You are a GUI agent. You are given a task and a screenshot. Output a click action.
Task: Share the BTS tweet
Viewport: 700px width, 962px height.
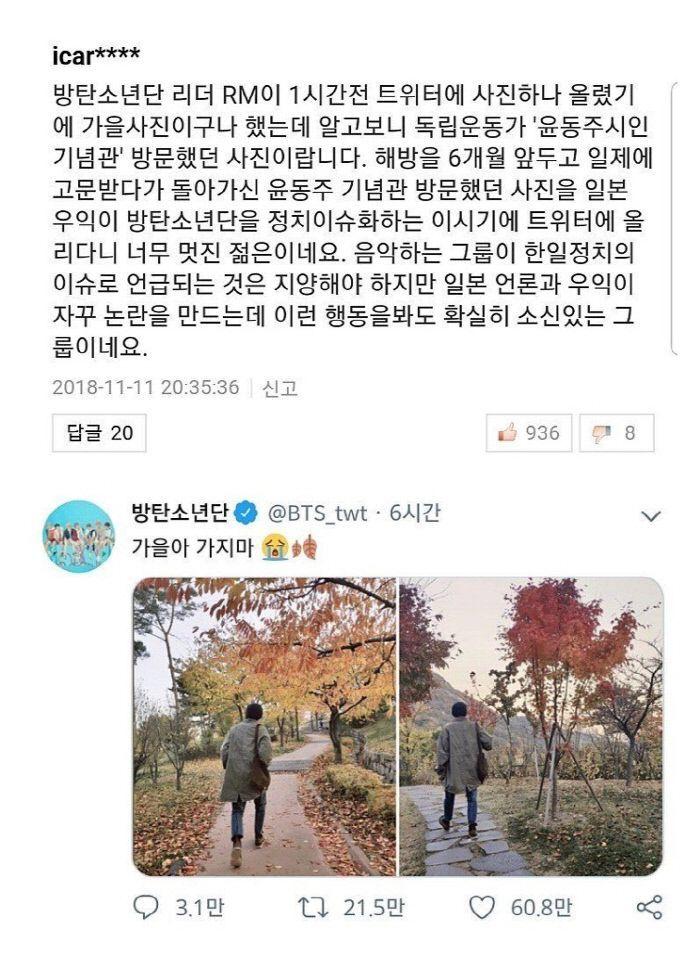(649, 907)
